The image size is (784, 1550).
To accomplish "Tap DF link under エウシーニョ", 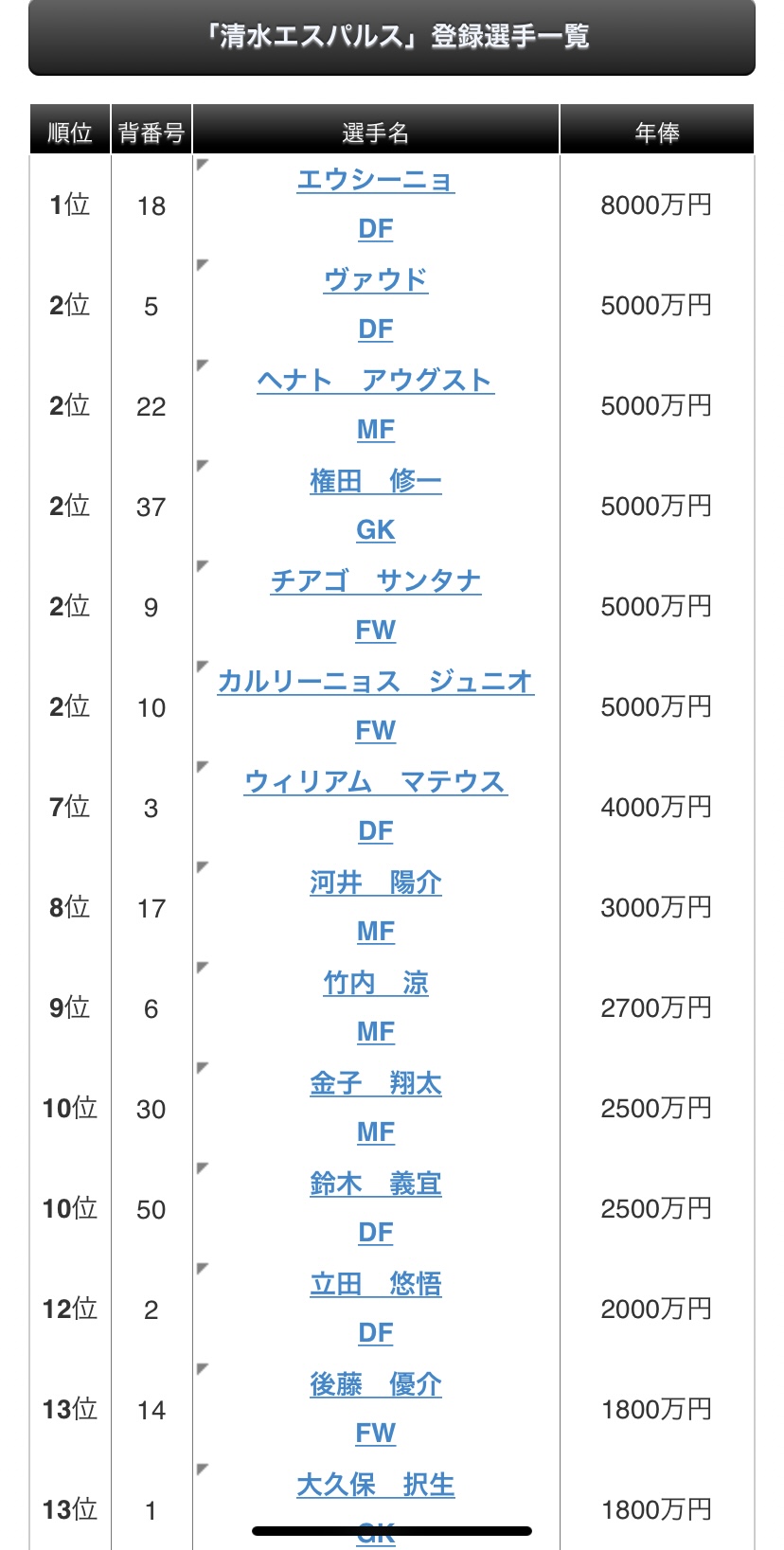I will pos(375,229).
